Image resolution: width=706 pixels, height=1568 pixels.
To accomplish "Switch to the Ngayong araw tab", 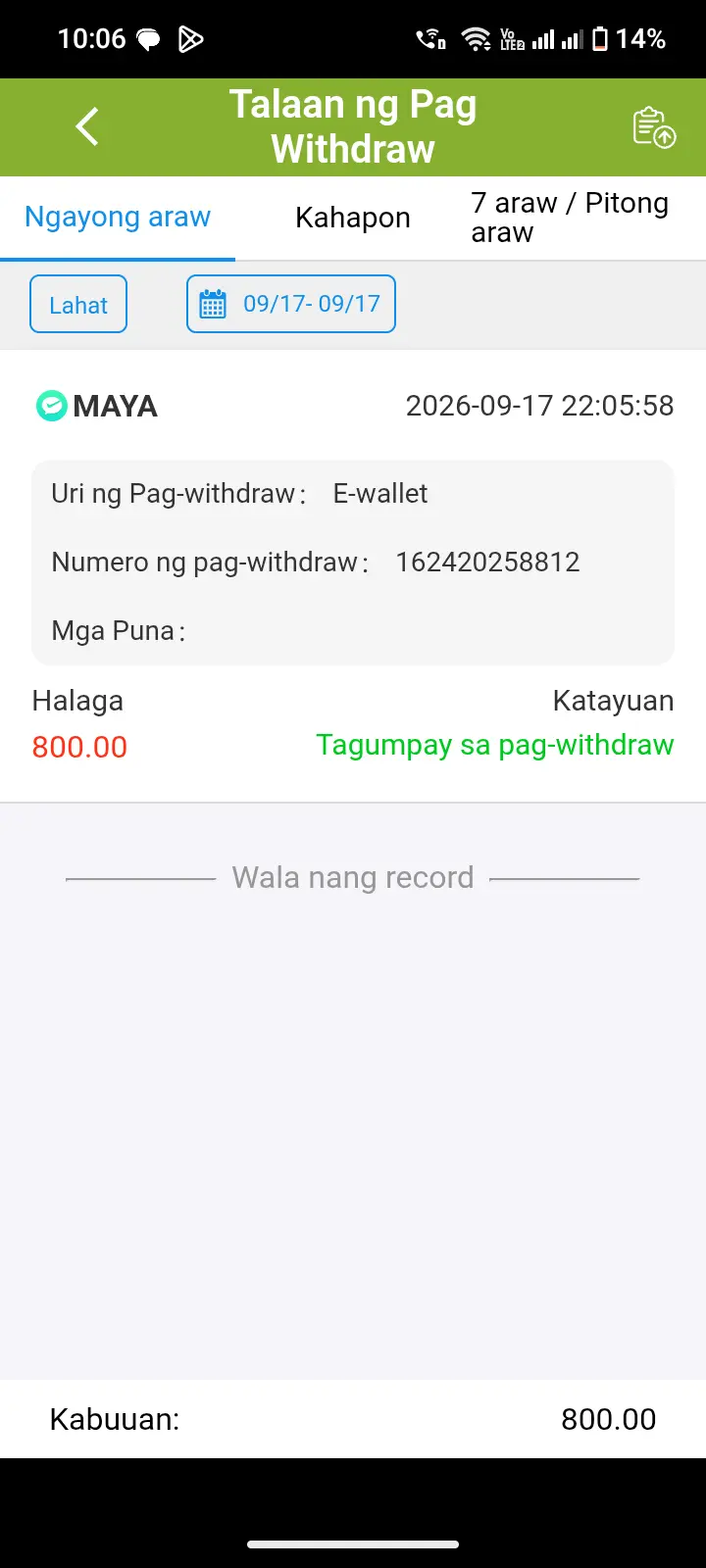I will pyautogui.click(x=118, y=218).
